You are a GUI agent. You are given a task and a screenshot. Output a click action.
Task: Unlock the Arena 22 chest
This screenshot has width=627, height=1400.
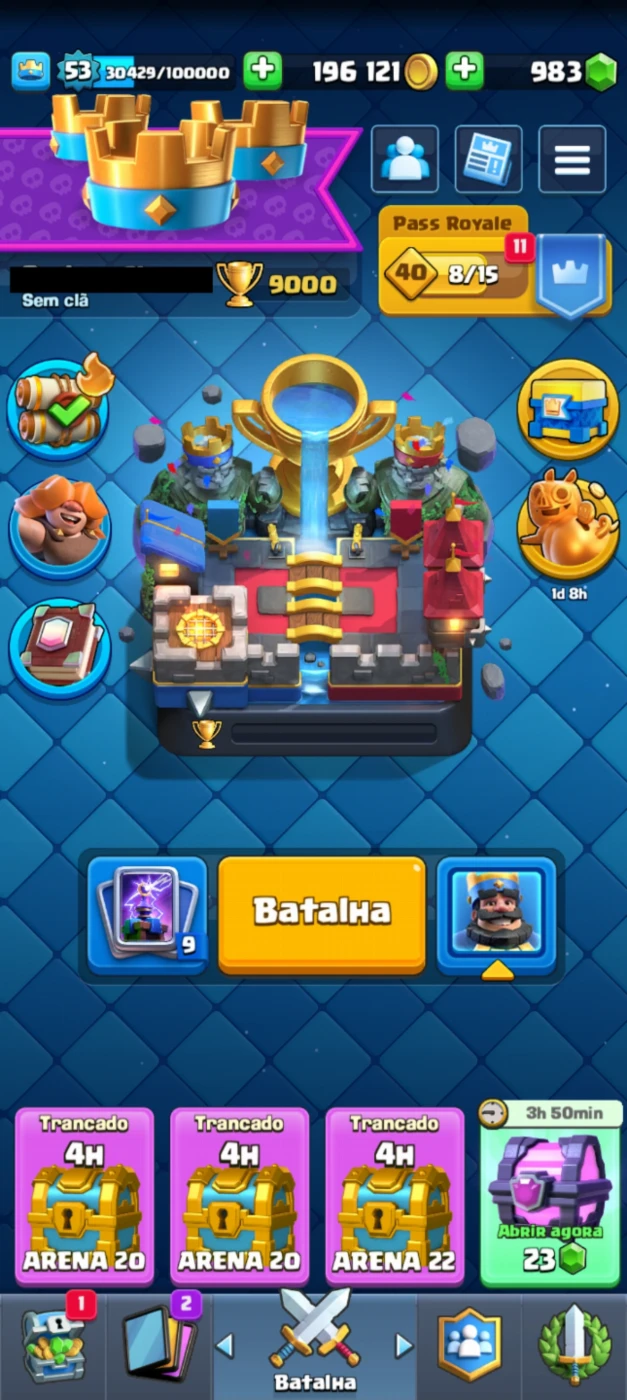tap(395, 1196)
